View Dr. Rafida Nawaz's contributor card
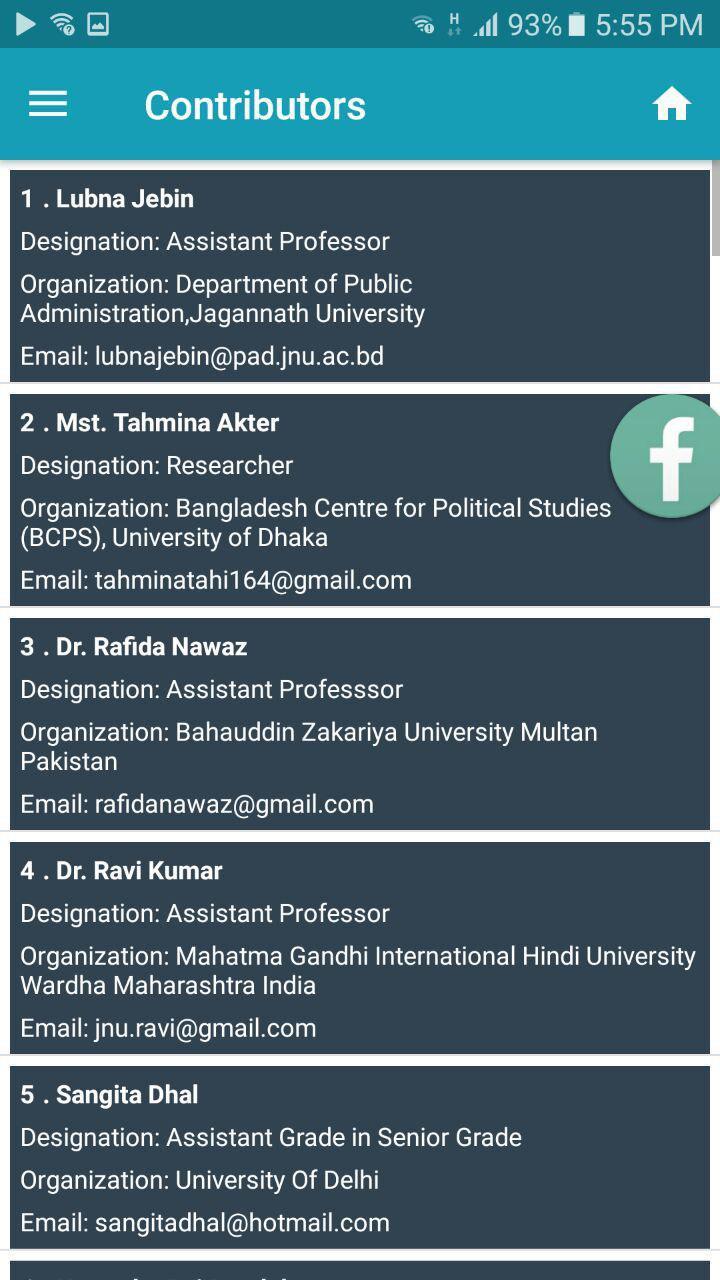The width and height of the screenshot is (720, 1280). [x=360, y=724]
